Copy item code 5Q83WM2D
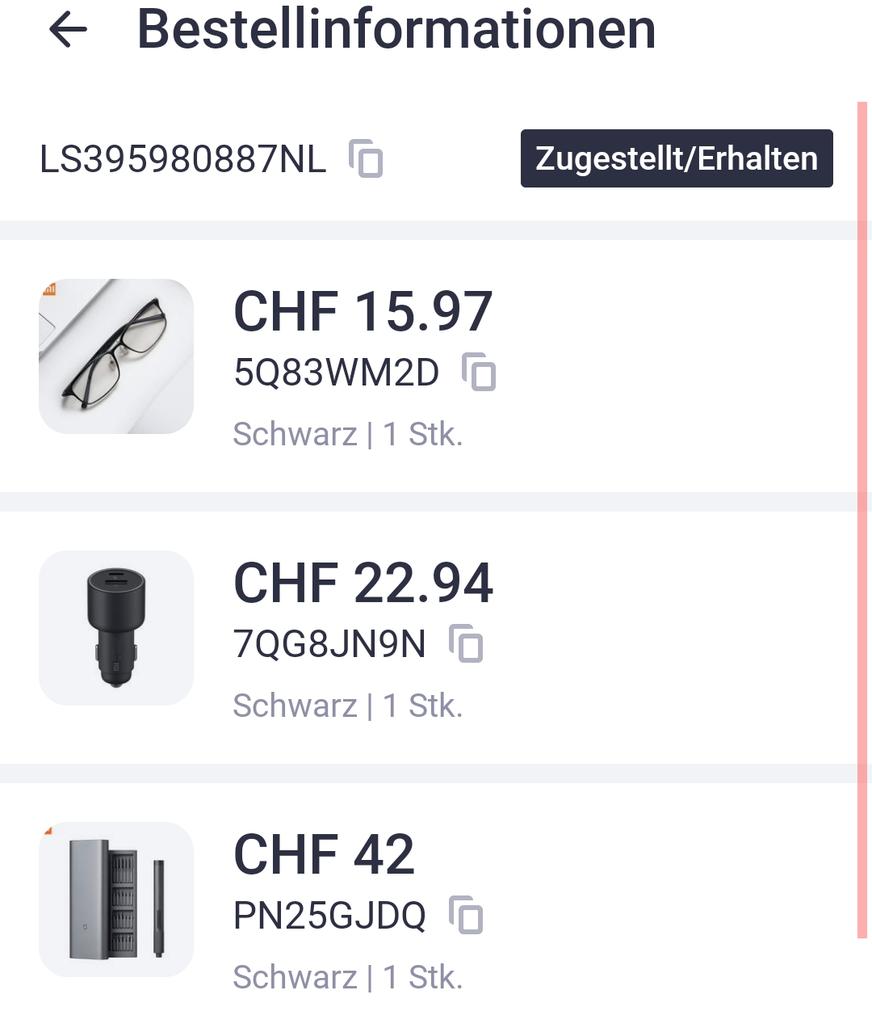 [x=480, y=373]
